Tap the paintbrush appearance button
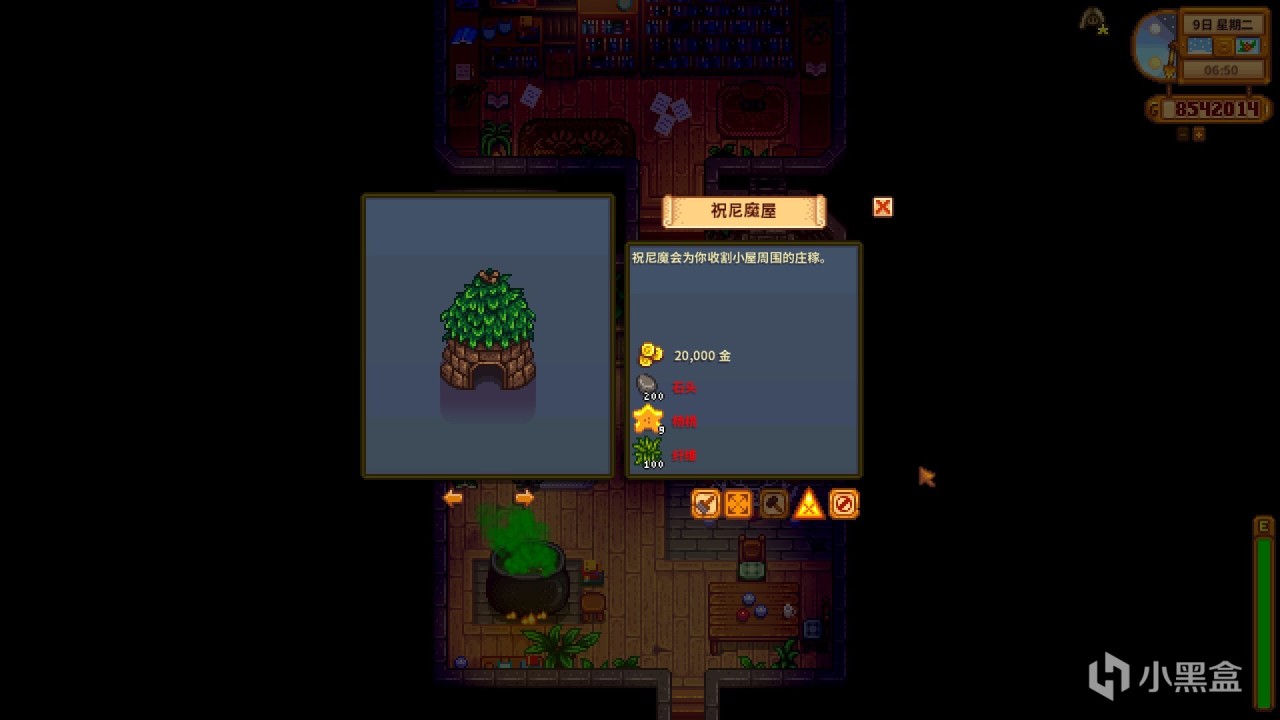This screenshot has height=720, width=1280. pyautogui.click(x=706, y=504)
